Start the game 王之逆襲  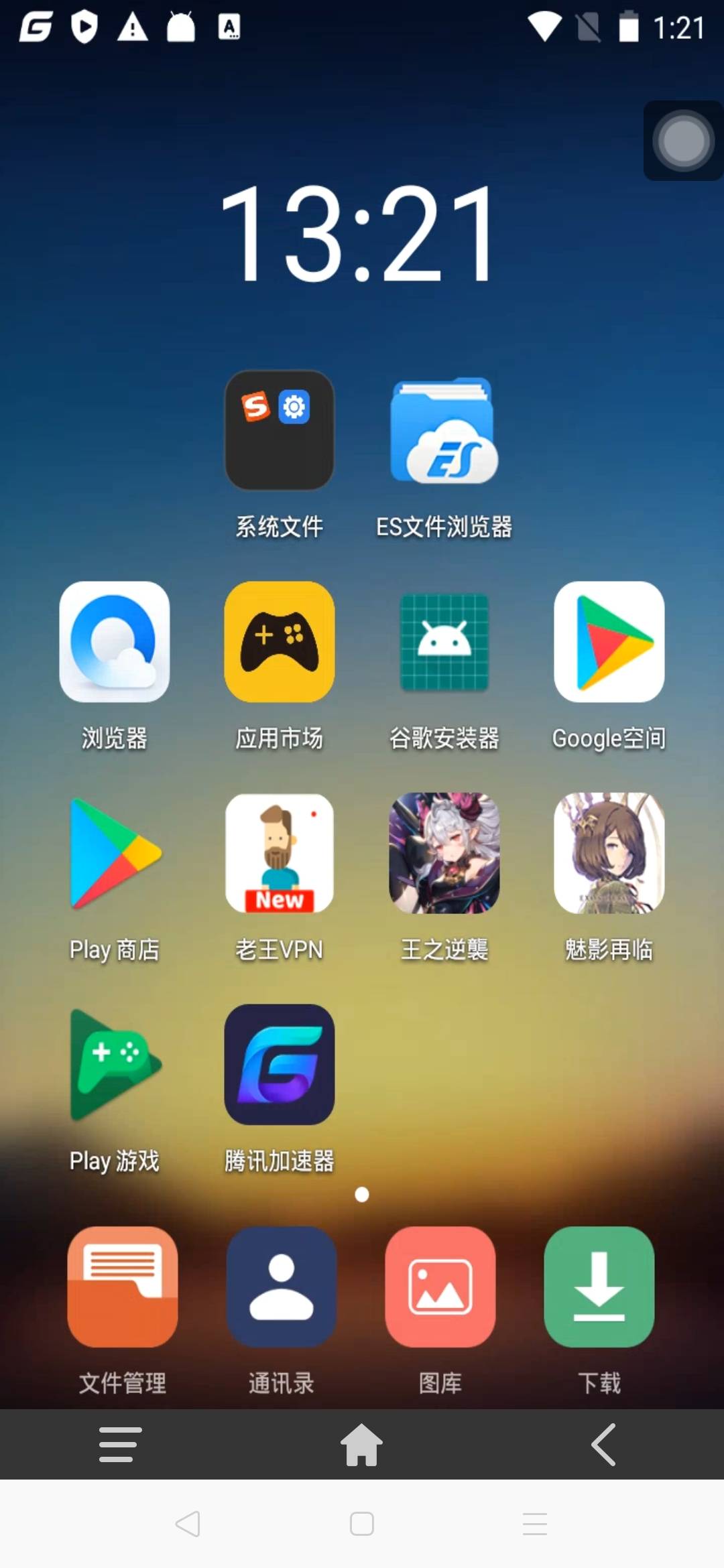click(444, 853)
